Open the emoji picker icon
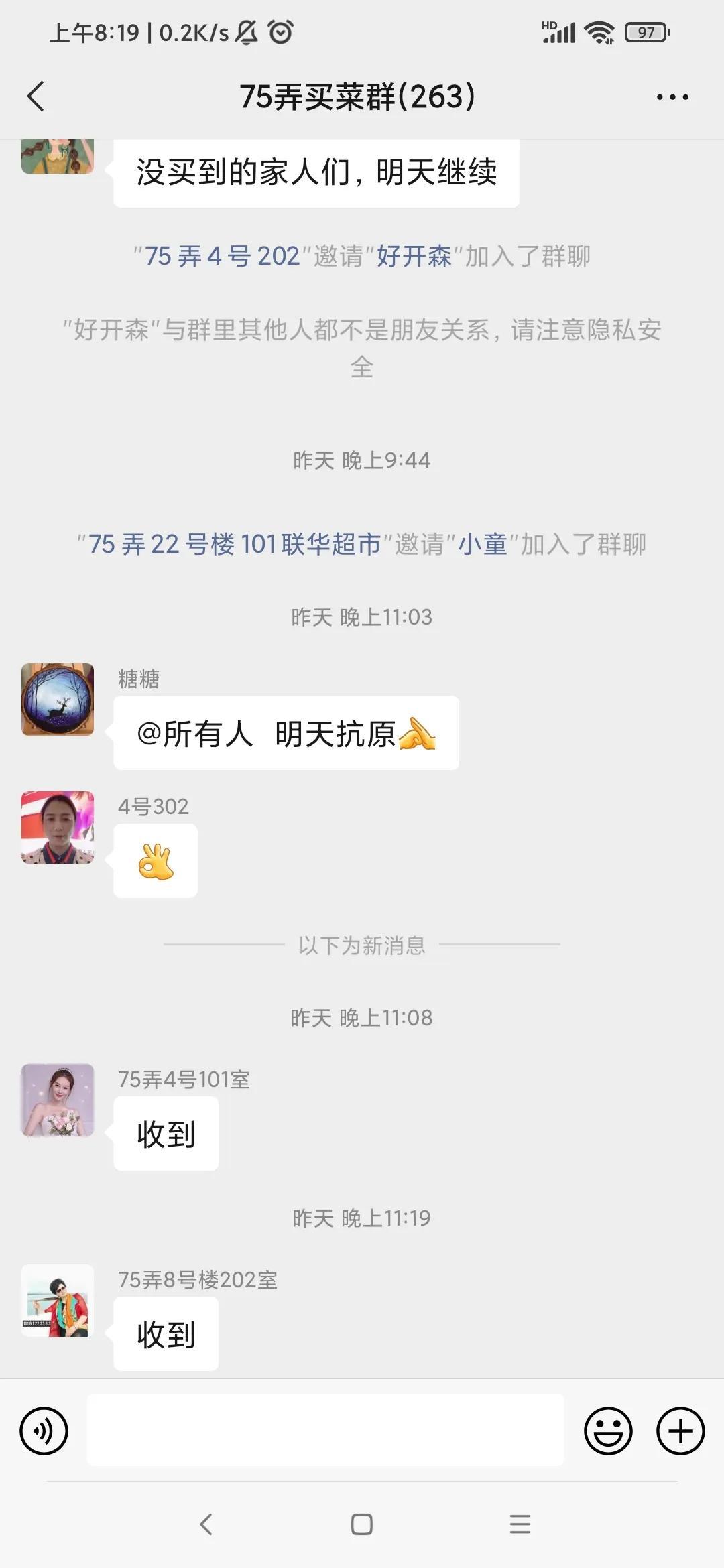 (609, 1430)
